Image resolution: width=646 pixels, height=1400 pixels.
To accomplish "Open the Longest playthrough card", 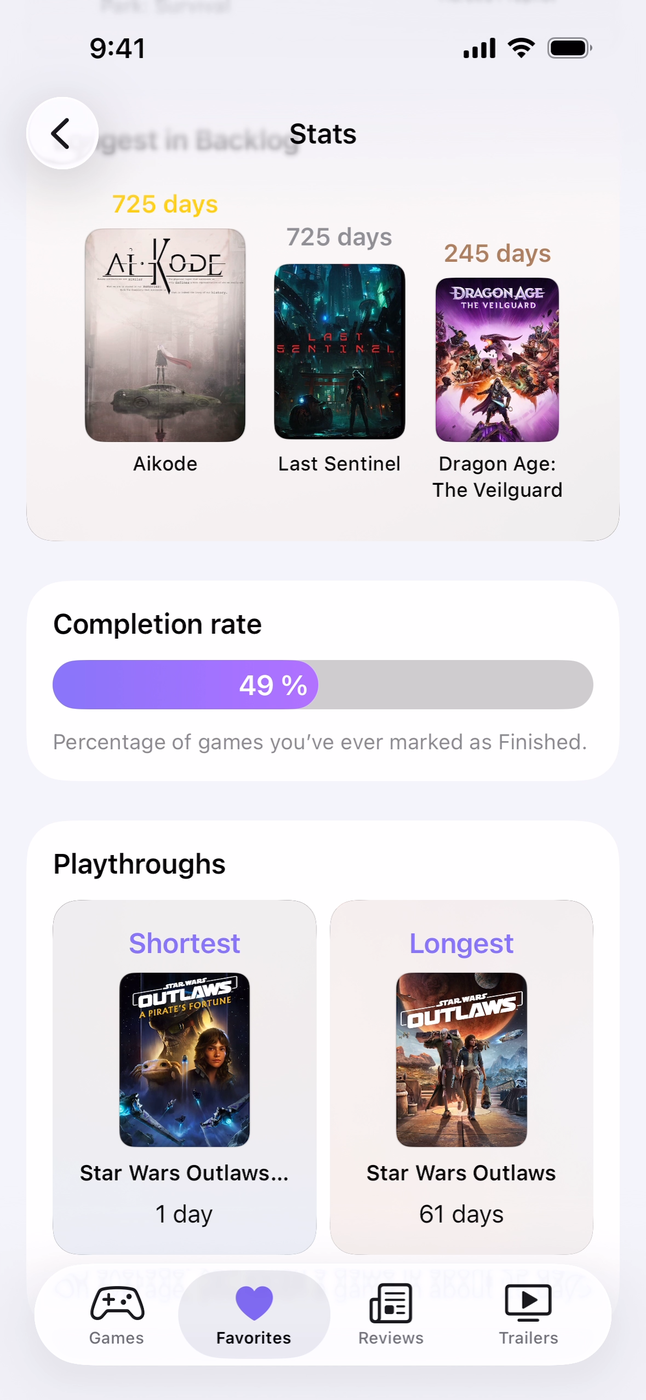I will [461, 1077].
